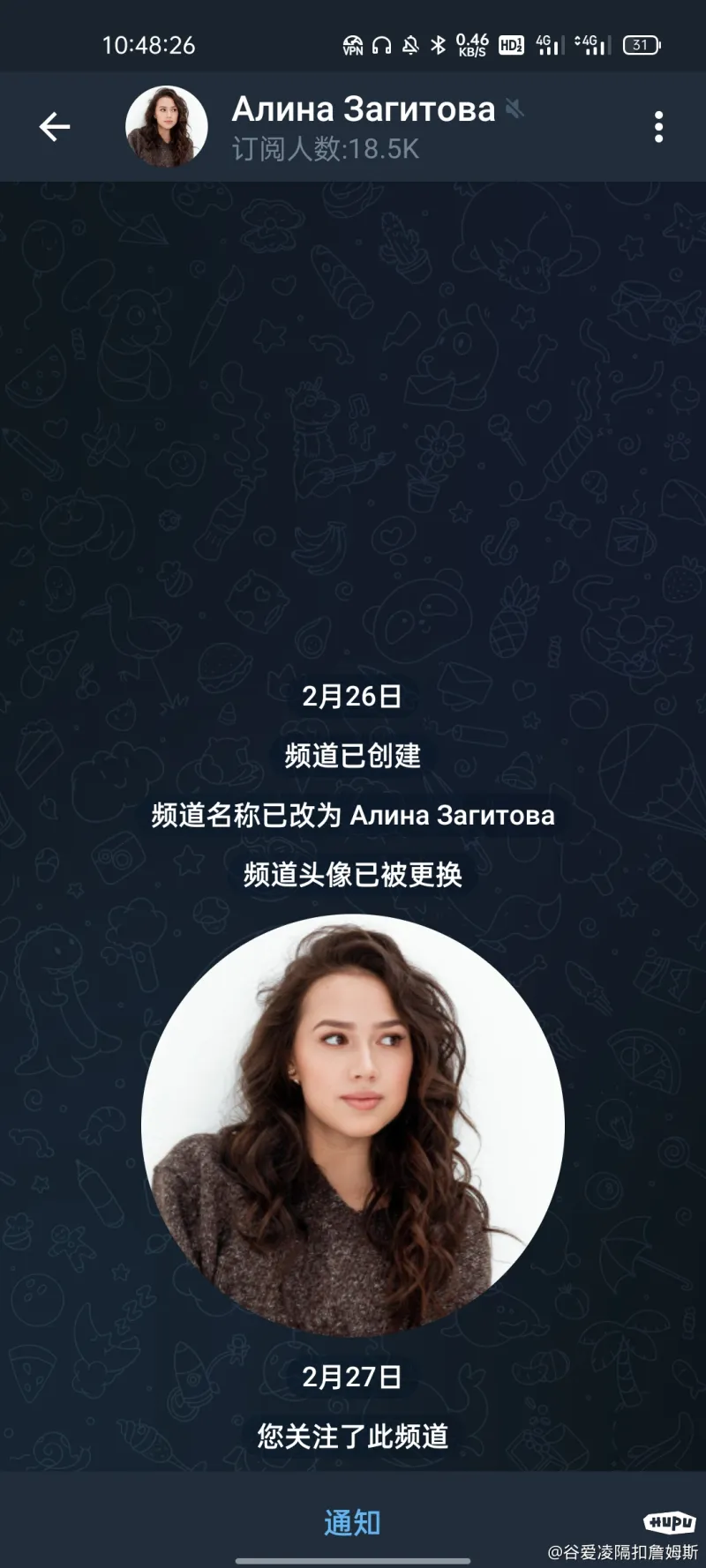Tap the 通知 button to toggle notifications

click(352, 1522)
